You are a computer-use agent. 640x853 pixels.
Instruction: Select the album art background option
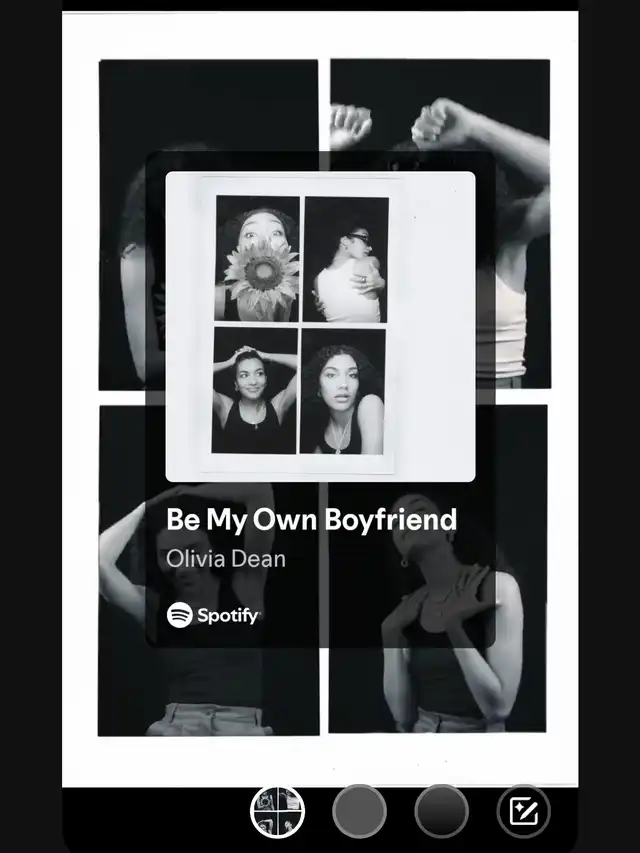click(277, 811)
